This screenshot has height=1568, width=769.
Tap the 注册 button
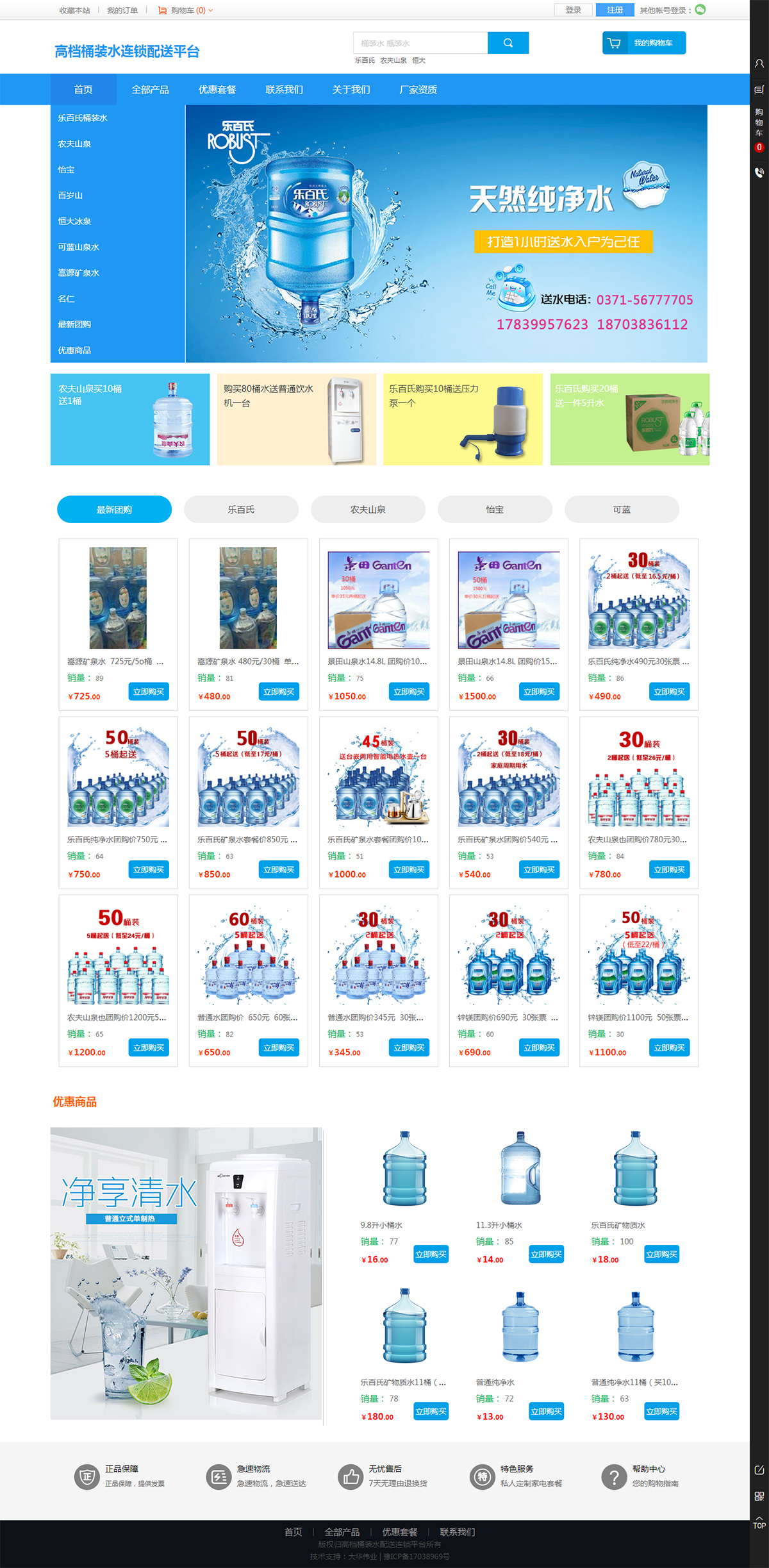(x=615, y=10)
